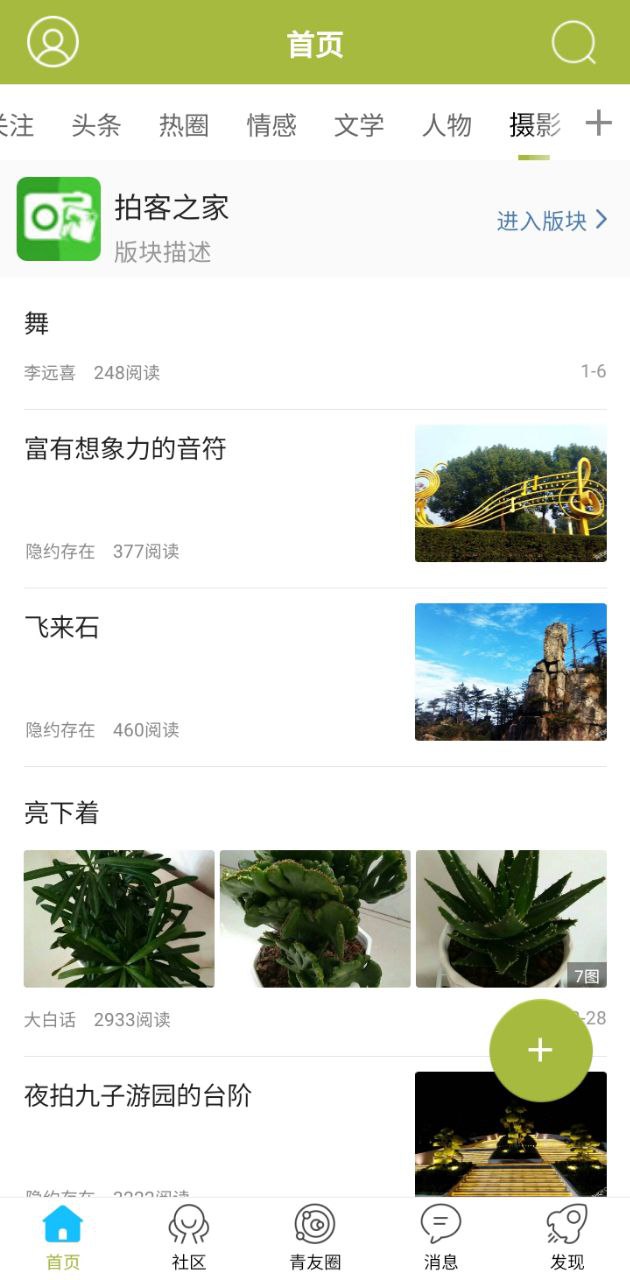Viewport: 630px width, 1280px height.
Task: Create a new post with the floating plus button
Action: tap(540, 1050)
